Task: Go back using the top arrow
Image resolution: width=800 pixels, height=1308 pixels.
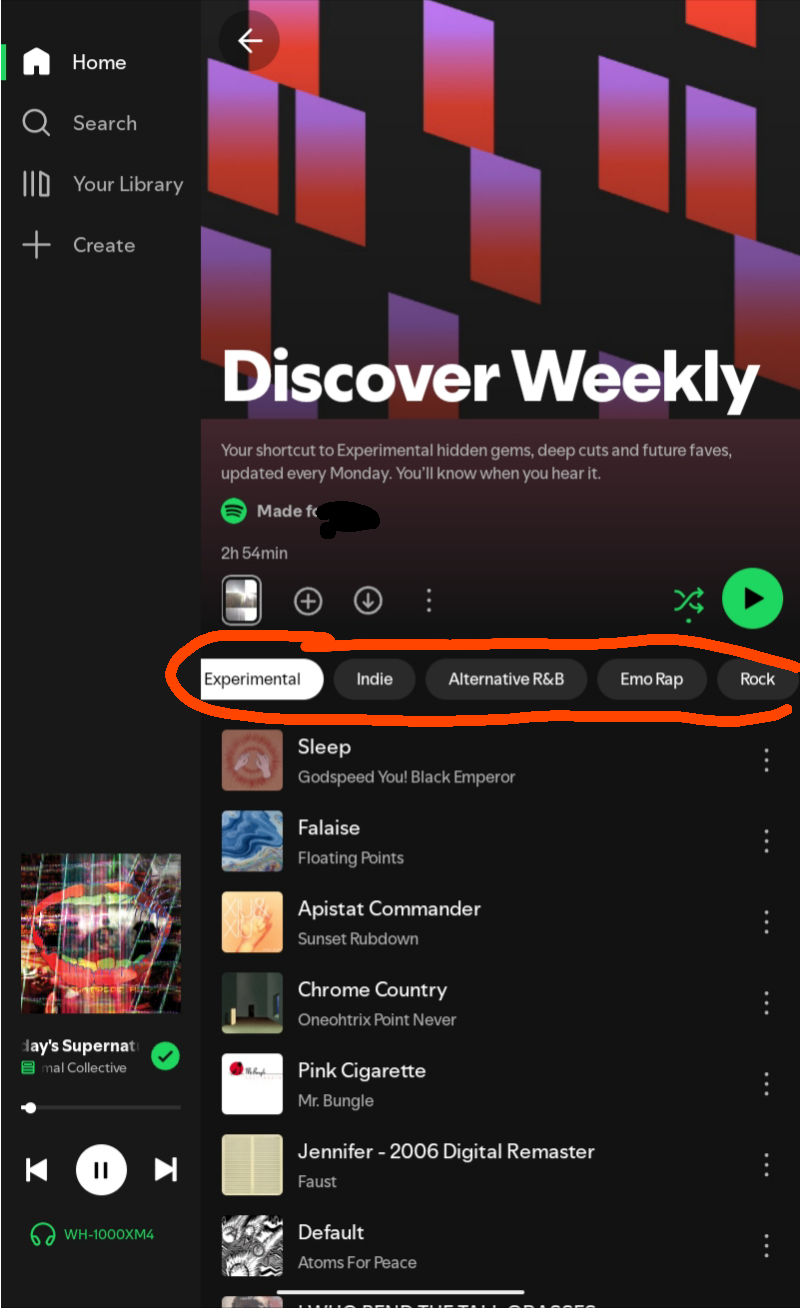Action: point(249,41)
